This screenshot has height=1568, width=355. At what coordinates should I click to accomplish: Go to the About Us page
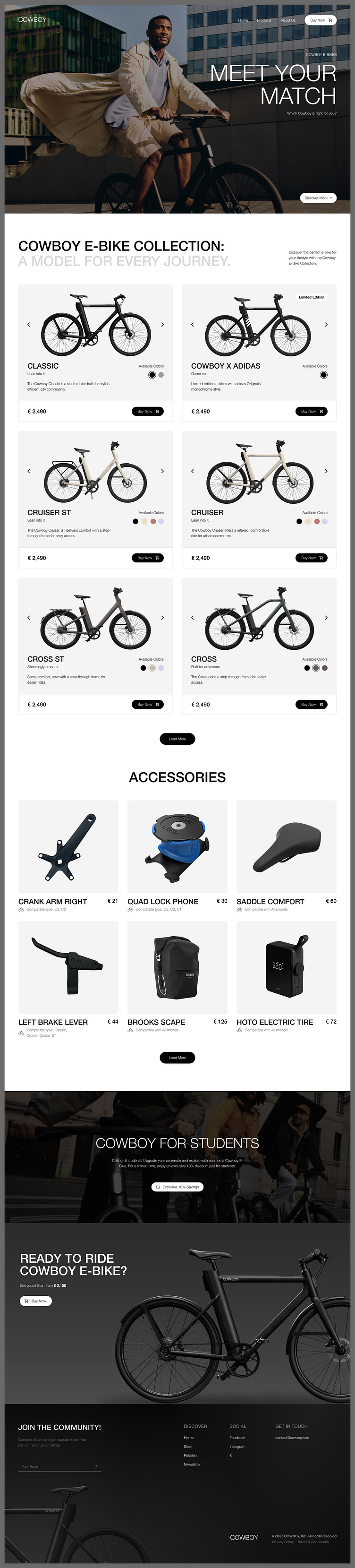(287, 20)
